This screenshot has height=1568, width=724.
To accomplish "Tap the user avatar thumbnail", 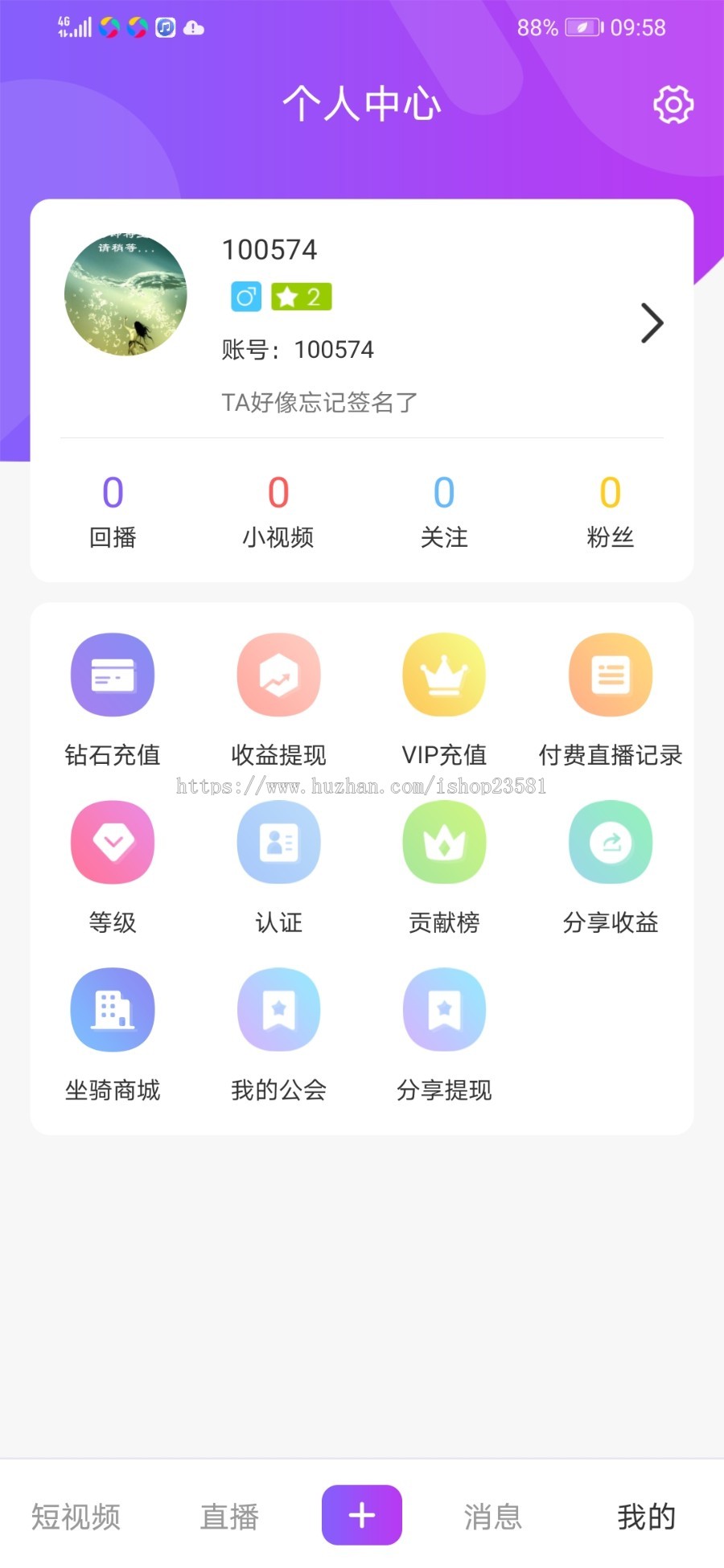I will (x=125, y=295).
